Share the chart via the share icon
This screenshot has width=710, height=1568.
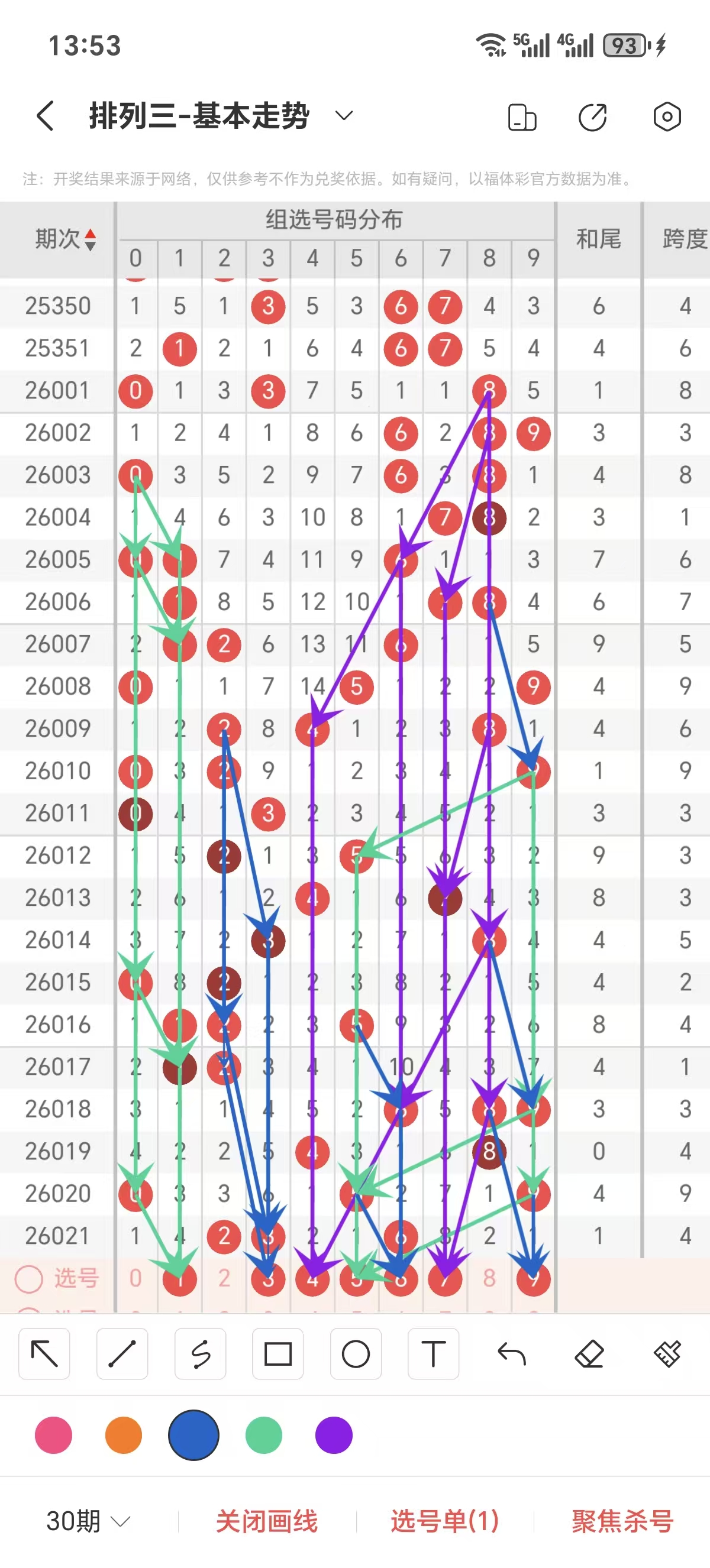(592, 117)
